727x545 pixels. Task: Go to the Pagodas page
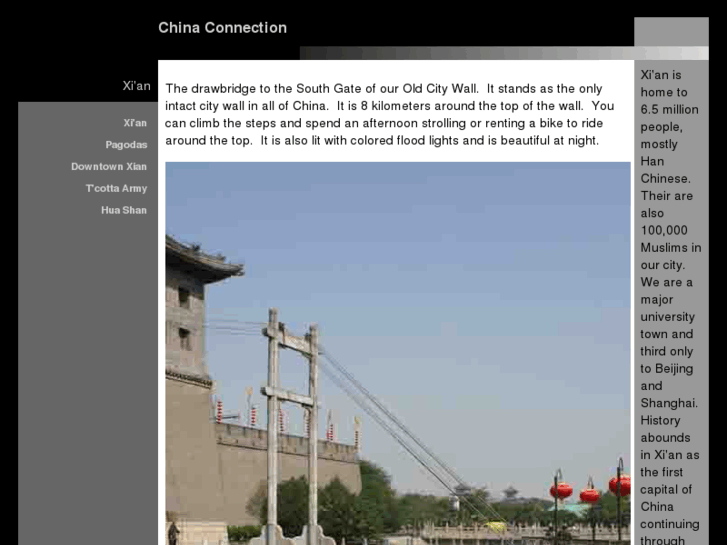(126, 145)
